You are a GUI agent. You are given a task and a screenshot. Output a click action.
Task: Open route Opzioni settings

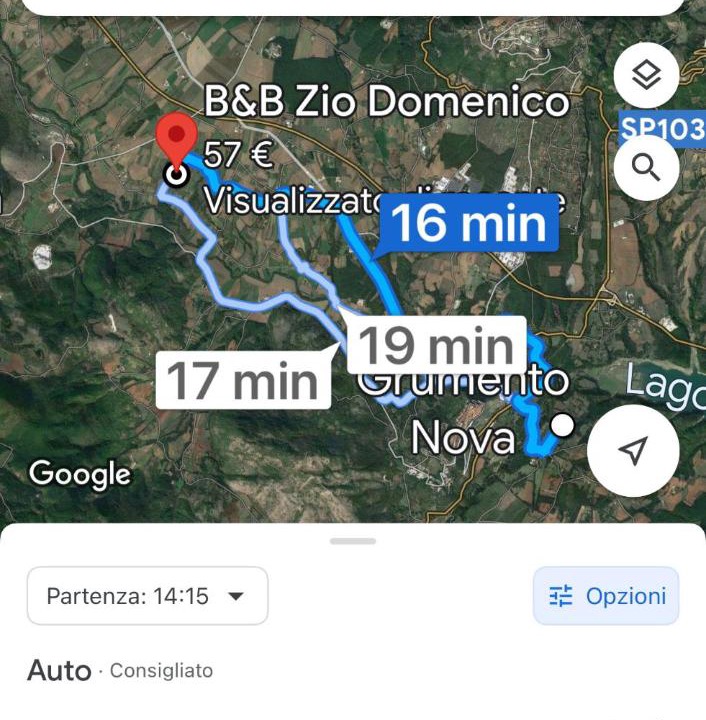point(606,596)
